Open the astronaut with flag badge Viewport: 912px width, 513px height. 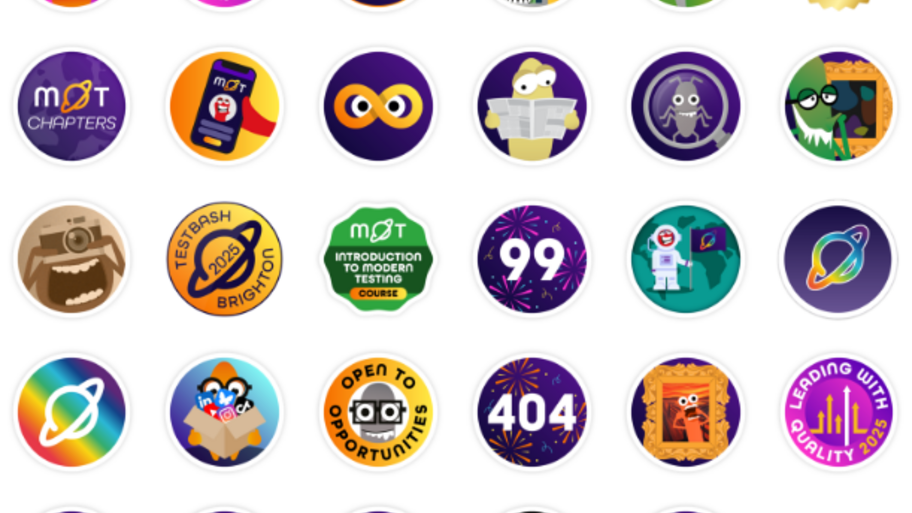tap(685, 259)
